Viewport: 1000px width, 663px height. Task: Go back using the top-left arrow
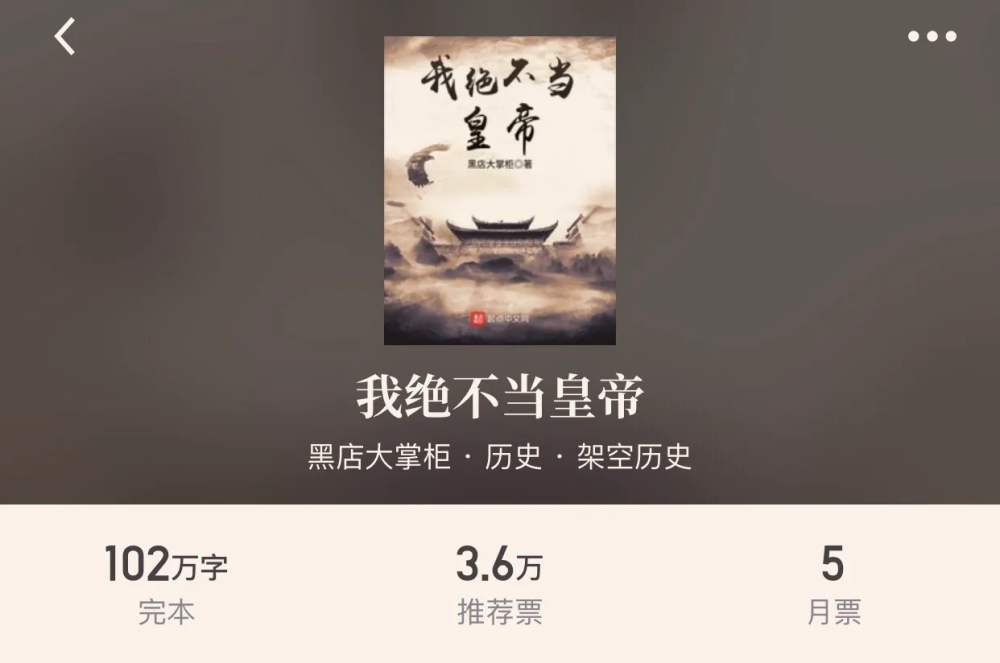click(65, 37)
